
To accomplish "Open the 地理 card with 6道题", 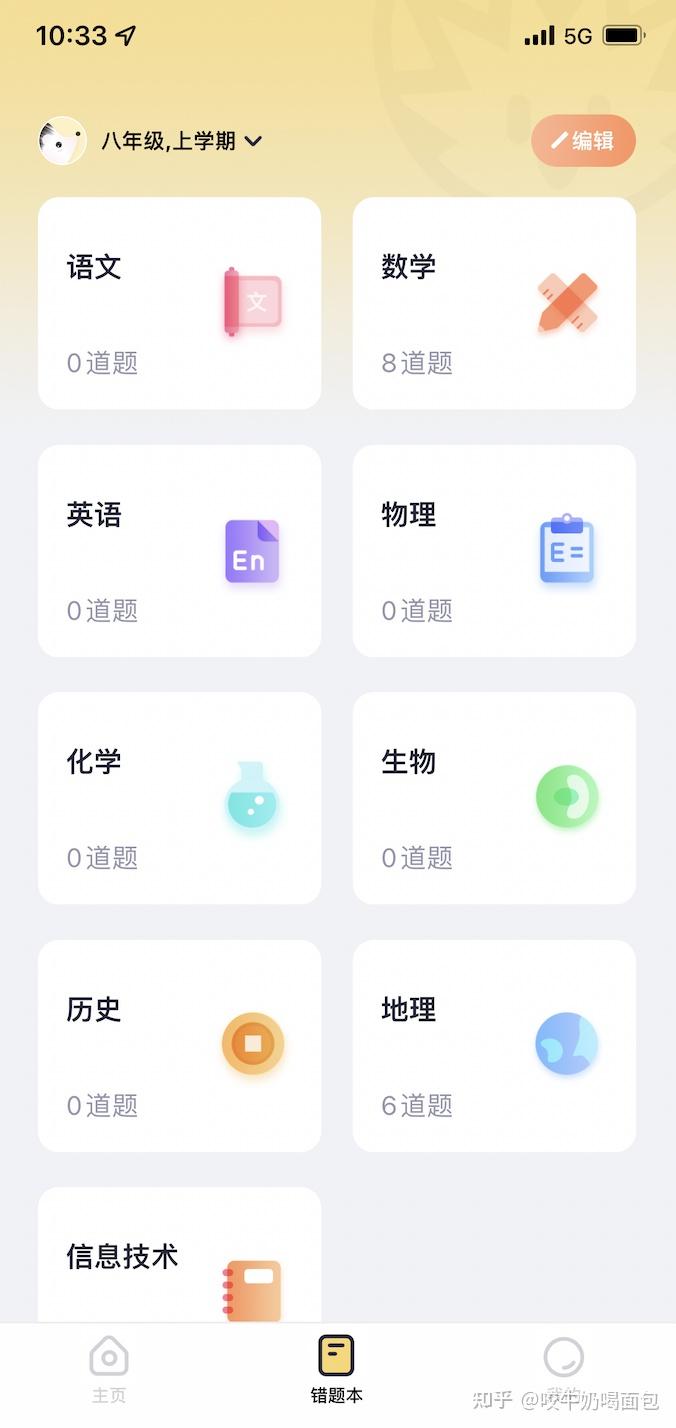I will tap(494, 1045).
